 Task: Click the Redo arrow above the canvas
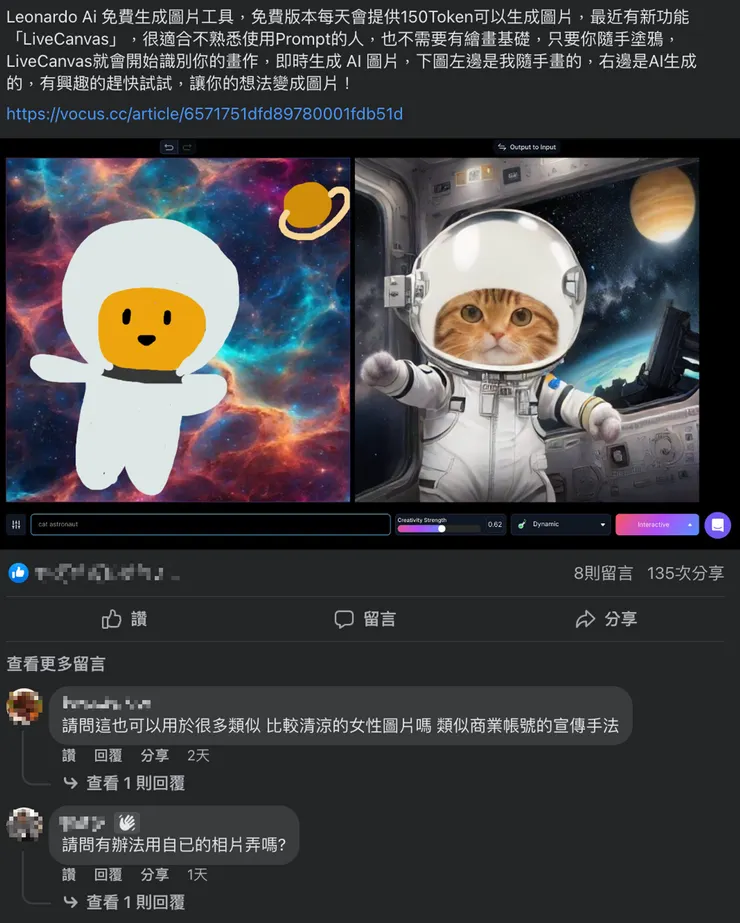coord(188,146)
